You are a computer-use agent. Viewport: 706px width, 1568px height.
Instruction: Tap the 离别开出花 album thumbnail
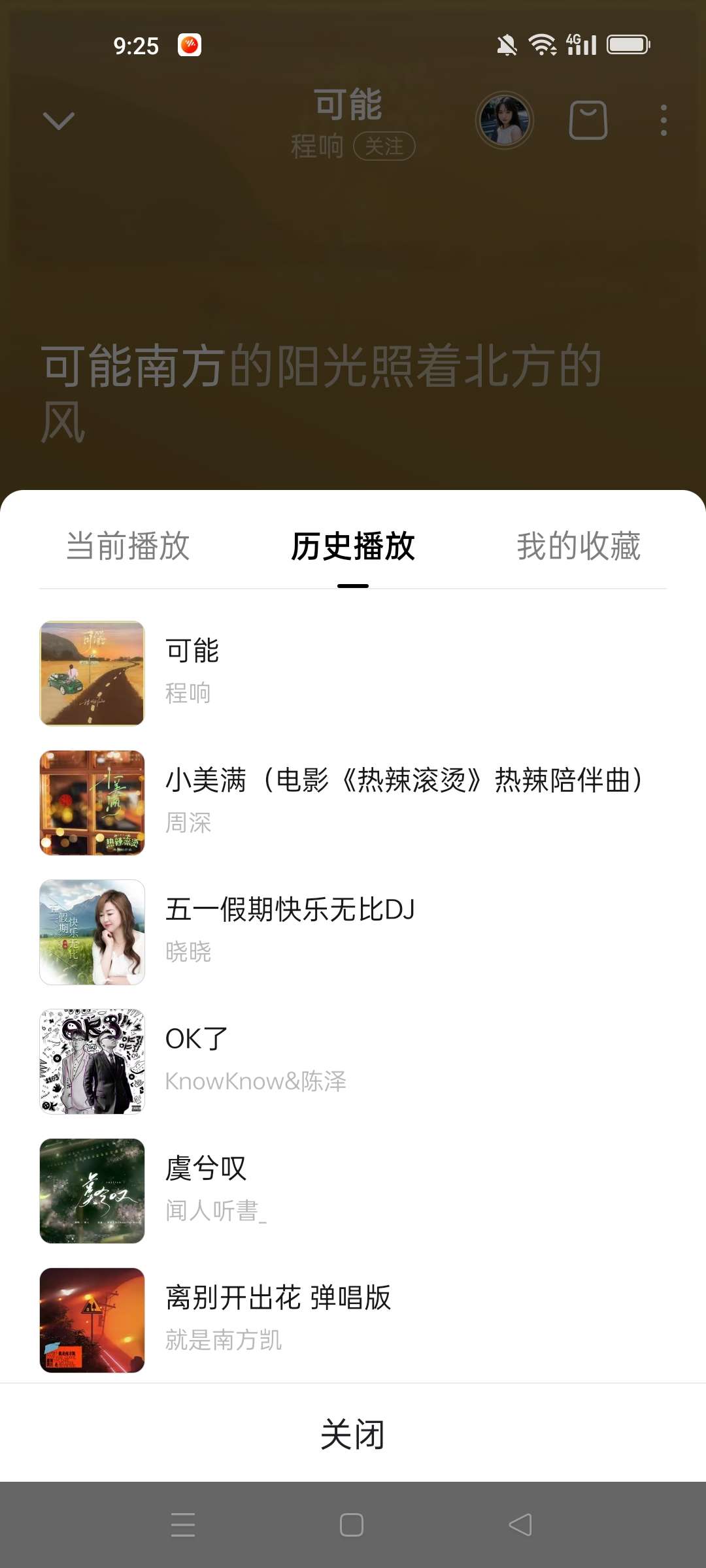(92, 1320)
